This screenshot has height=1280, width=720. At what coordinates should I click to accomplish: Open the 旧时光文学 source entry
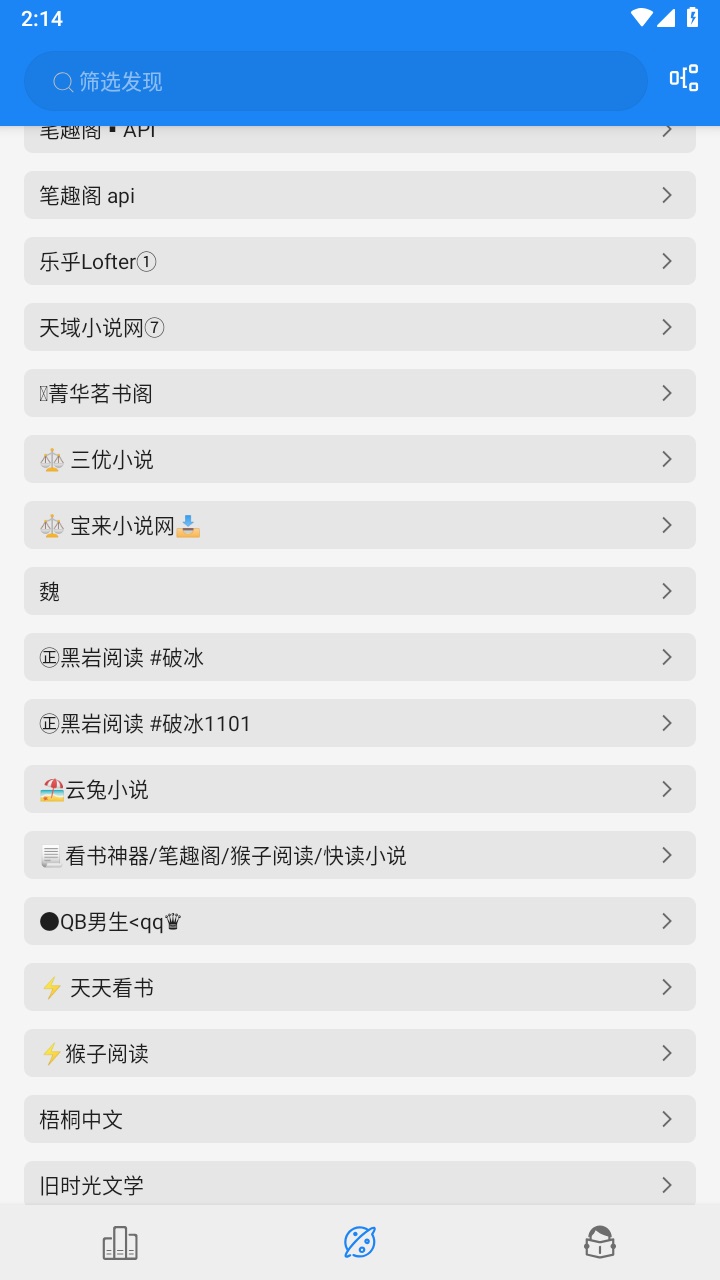(x=360, y=1185)
